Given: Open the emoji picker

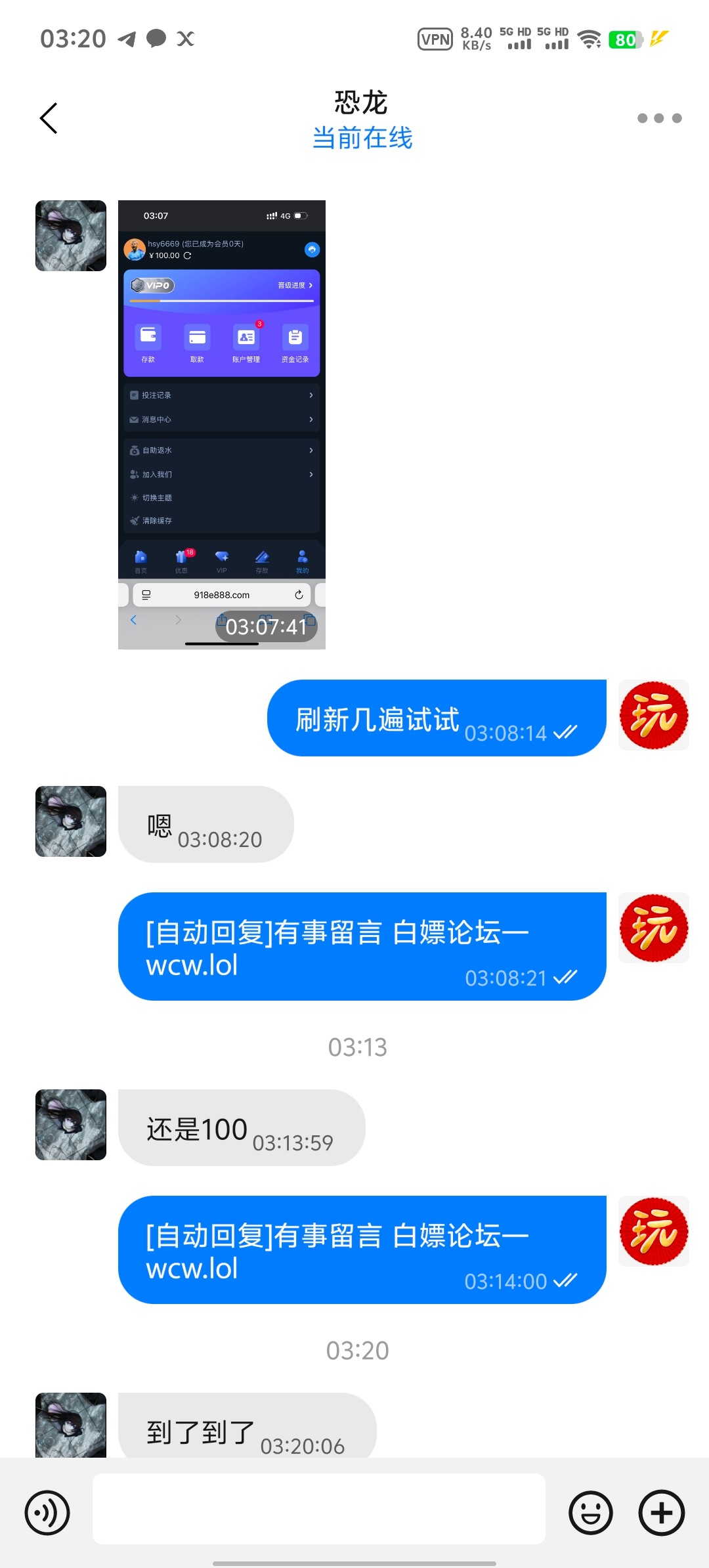Looking at the screenshot, I should [x=590, y=1513].
